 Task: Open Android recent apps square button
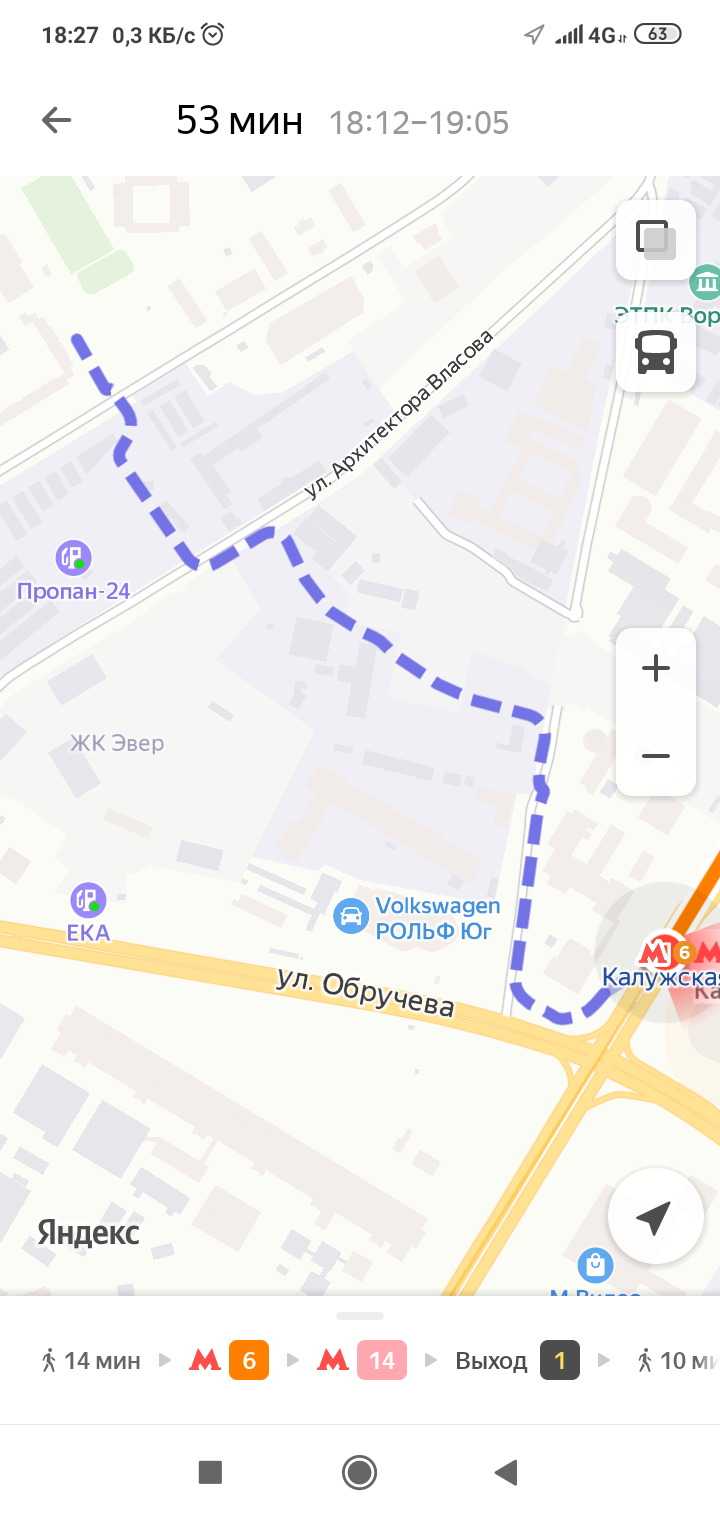click(210, 1472)
